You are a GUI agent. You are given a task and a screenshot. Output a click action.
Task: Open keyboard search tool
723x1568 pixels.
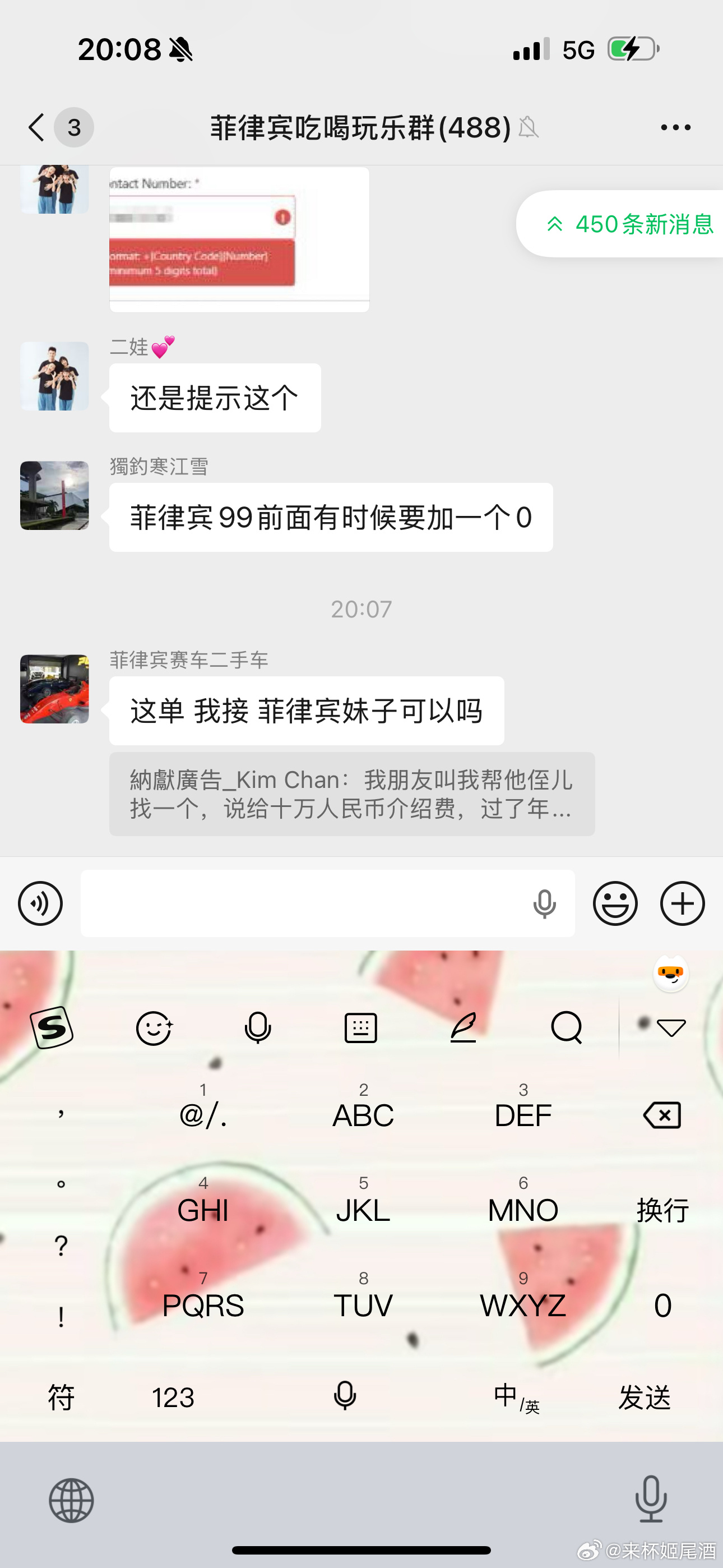point(566,1028)
